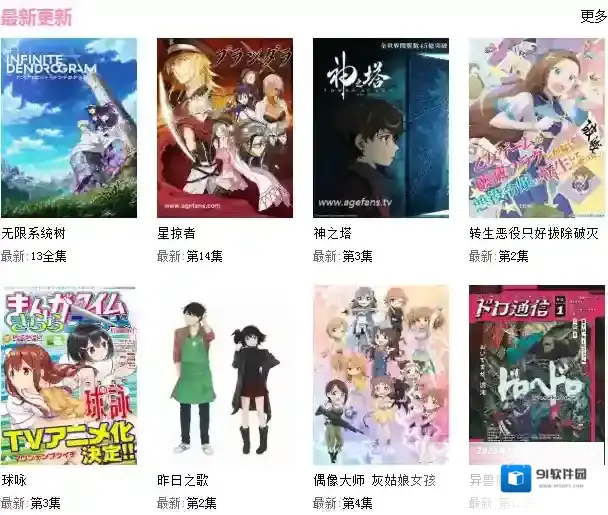Open the anime 转生恶役只好拔除破灭

coord(537,128)
